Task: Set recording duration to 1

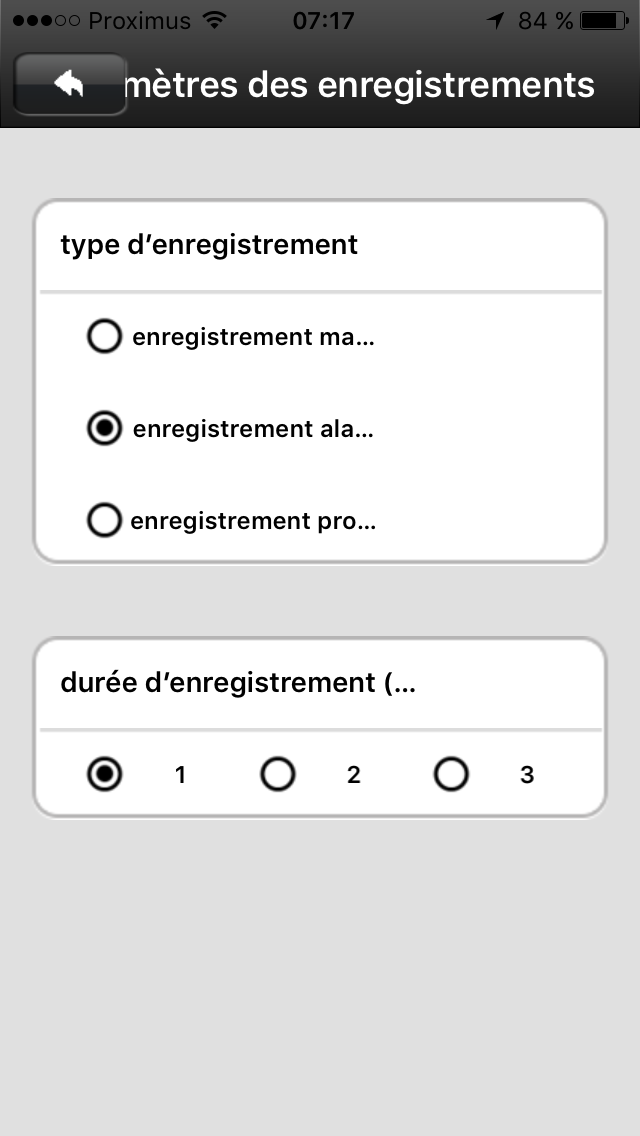Action: click(105, 775)
